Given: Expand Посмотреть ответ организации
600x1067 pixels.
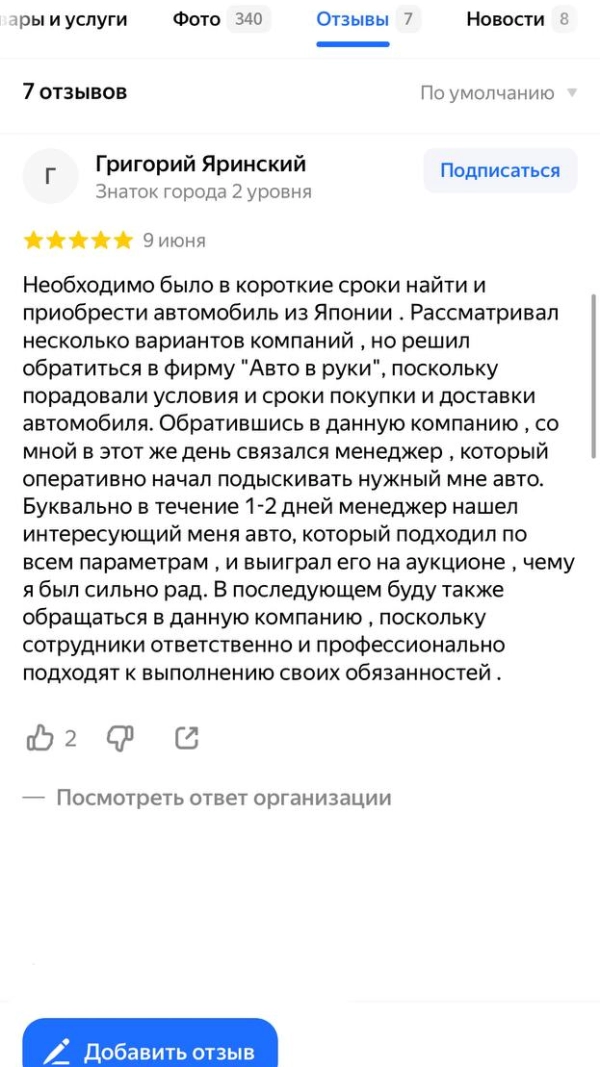Looking at the screenshot, I should click(222, 798).
